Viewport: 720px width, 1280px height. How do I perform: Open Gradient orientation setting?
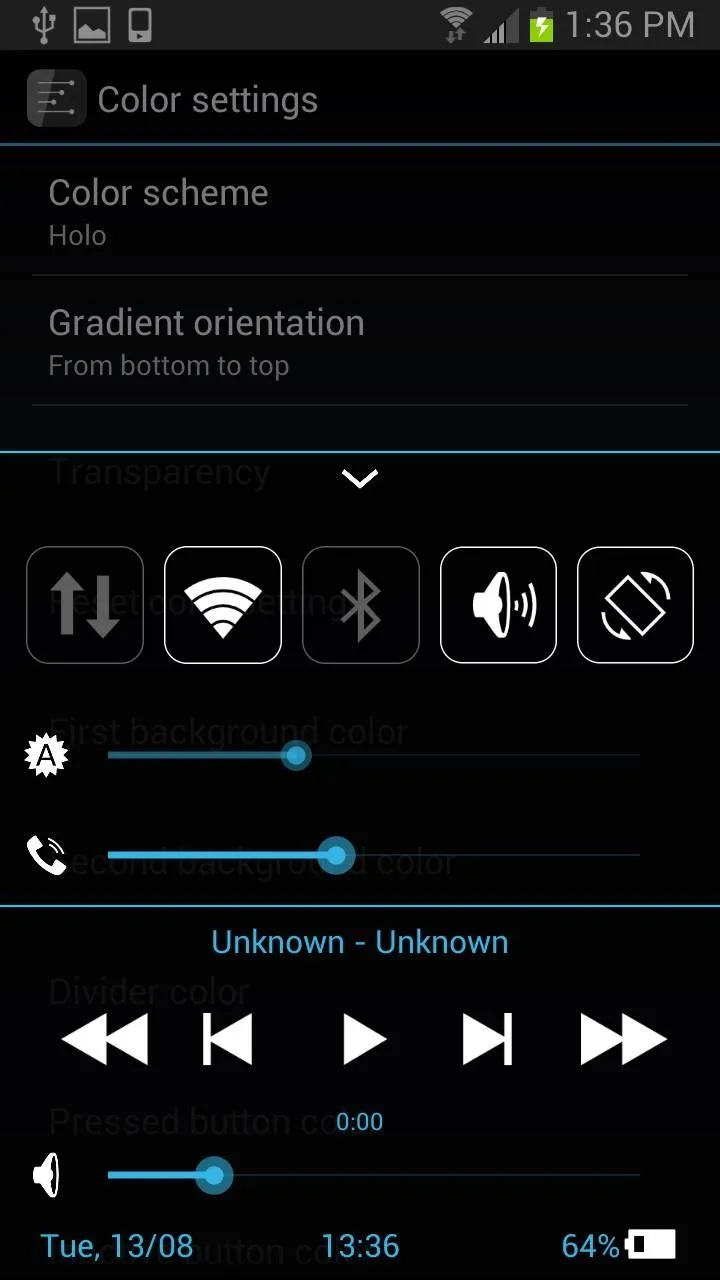(360, 341)
